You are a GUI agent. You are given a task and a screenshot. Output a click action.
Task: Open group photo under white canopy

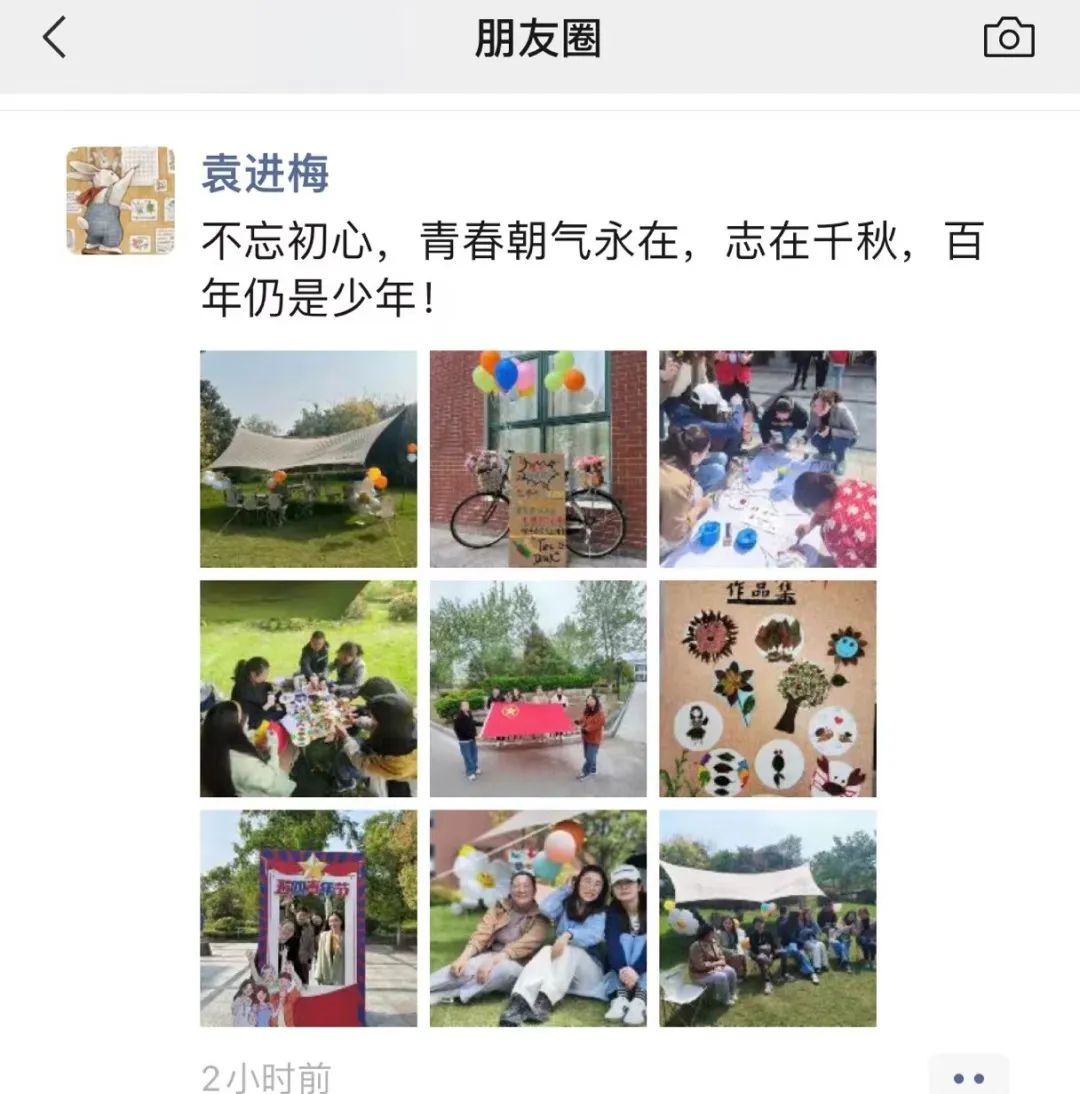[x=767, y=918]
